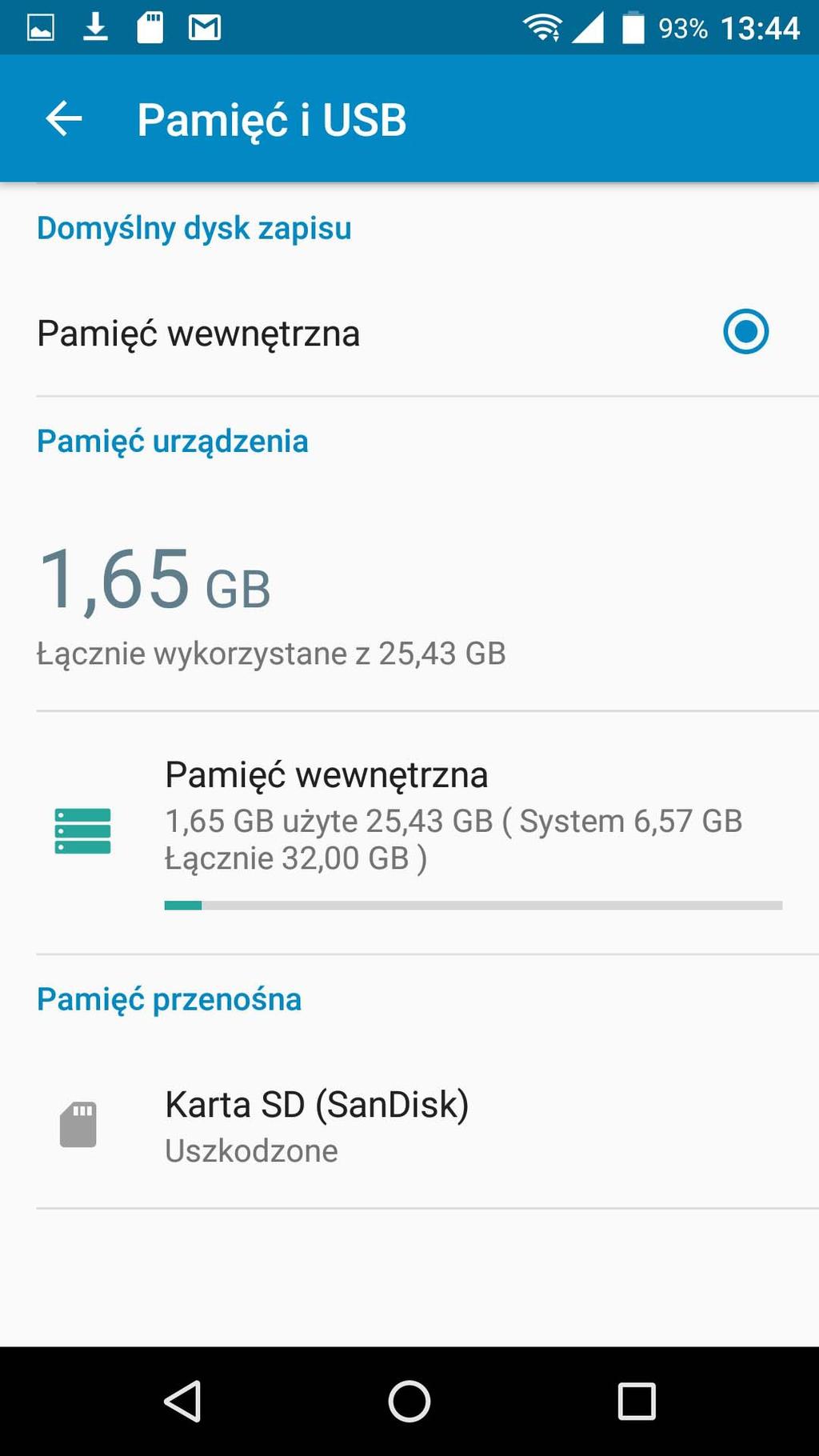Go back using the app bar arrow
This screenshot has width=819, height=1456.
tap(64, 119)
